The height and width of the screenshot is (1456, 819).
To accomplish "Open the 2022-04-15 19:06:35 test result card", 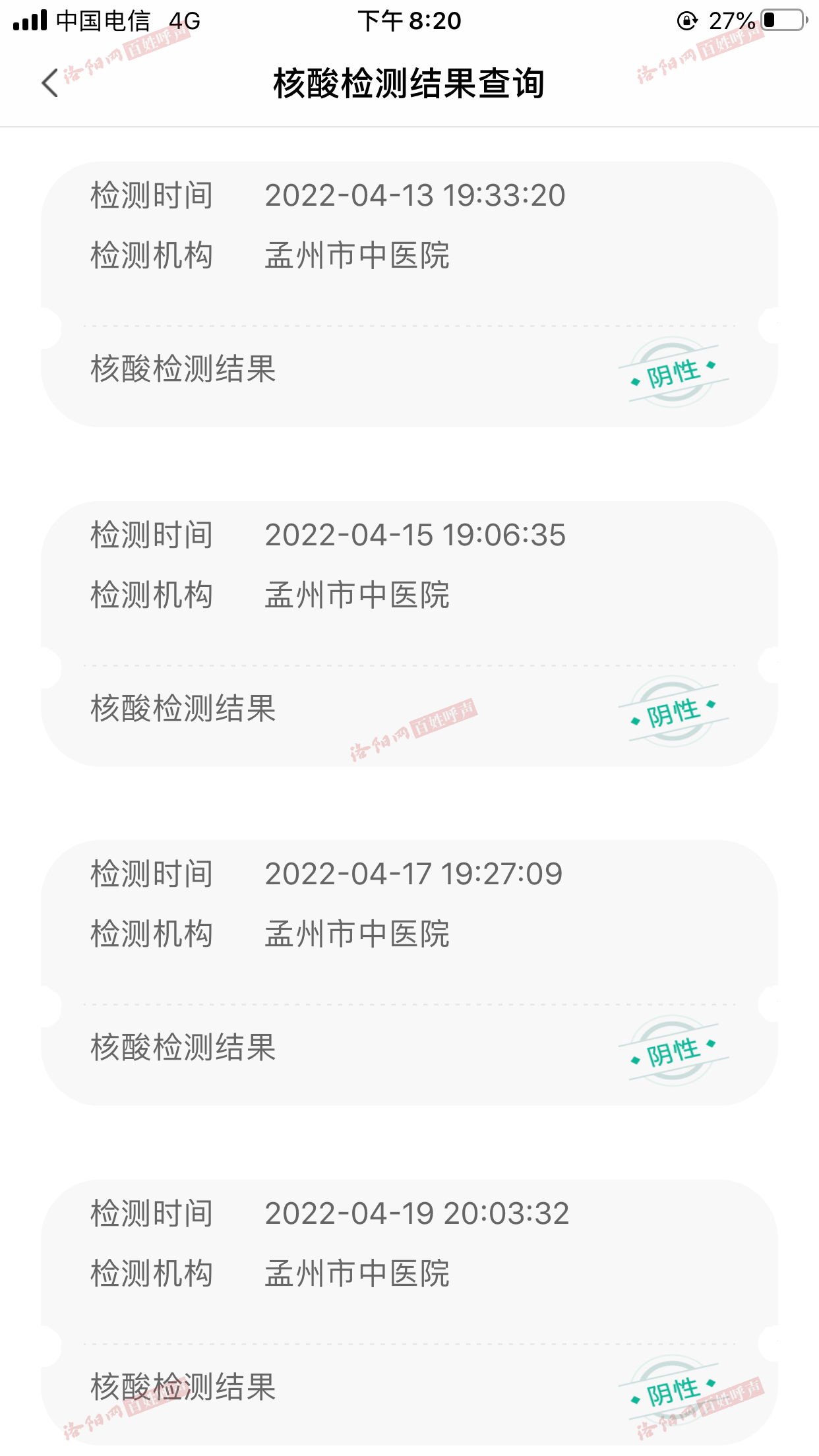I will (x=409, y=634).
